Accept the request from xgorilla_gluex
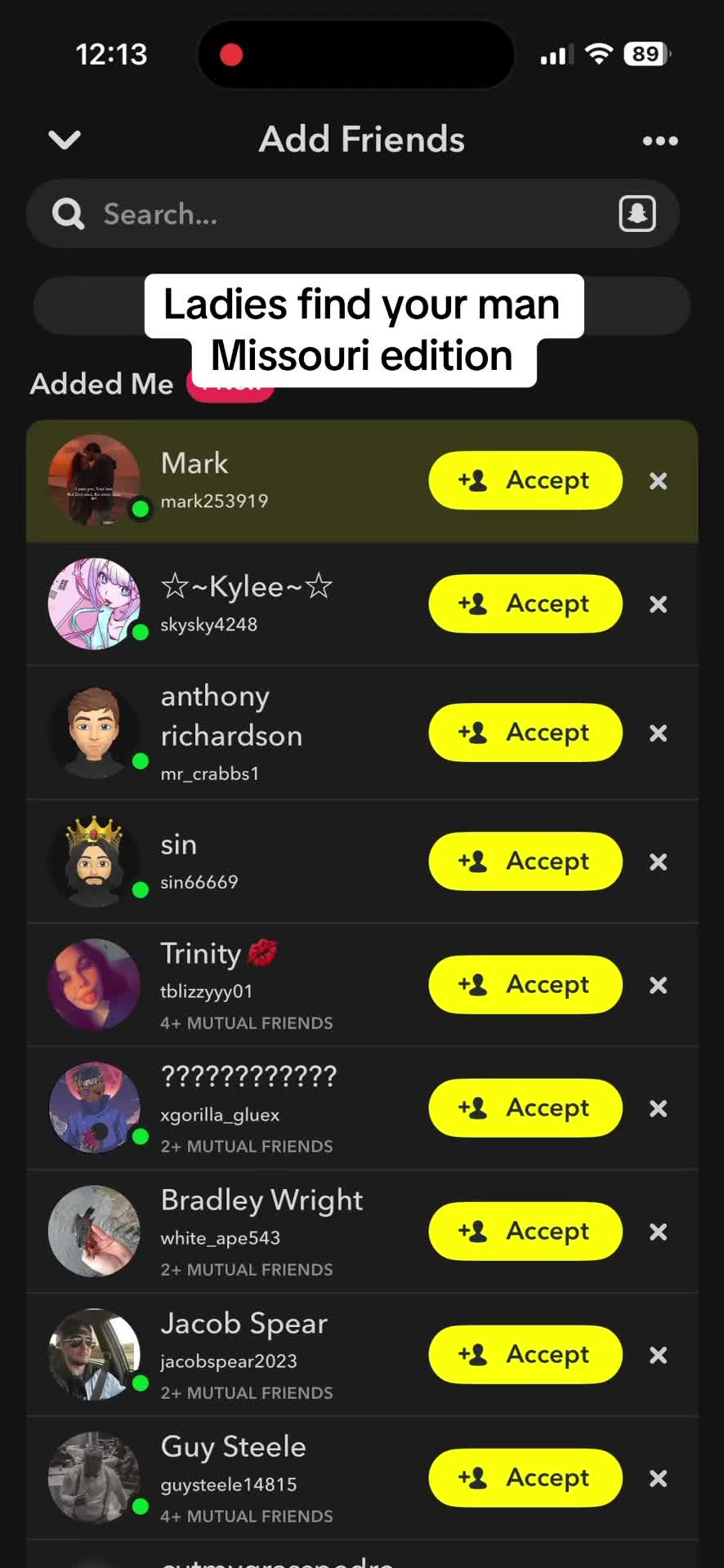 pyautogui.click(x=525, y=1108)
